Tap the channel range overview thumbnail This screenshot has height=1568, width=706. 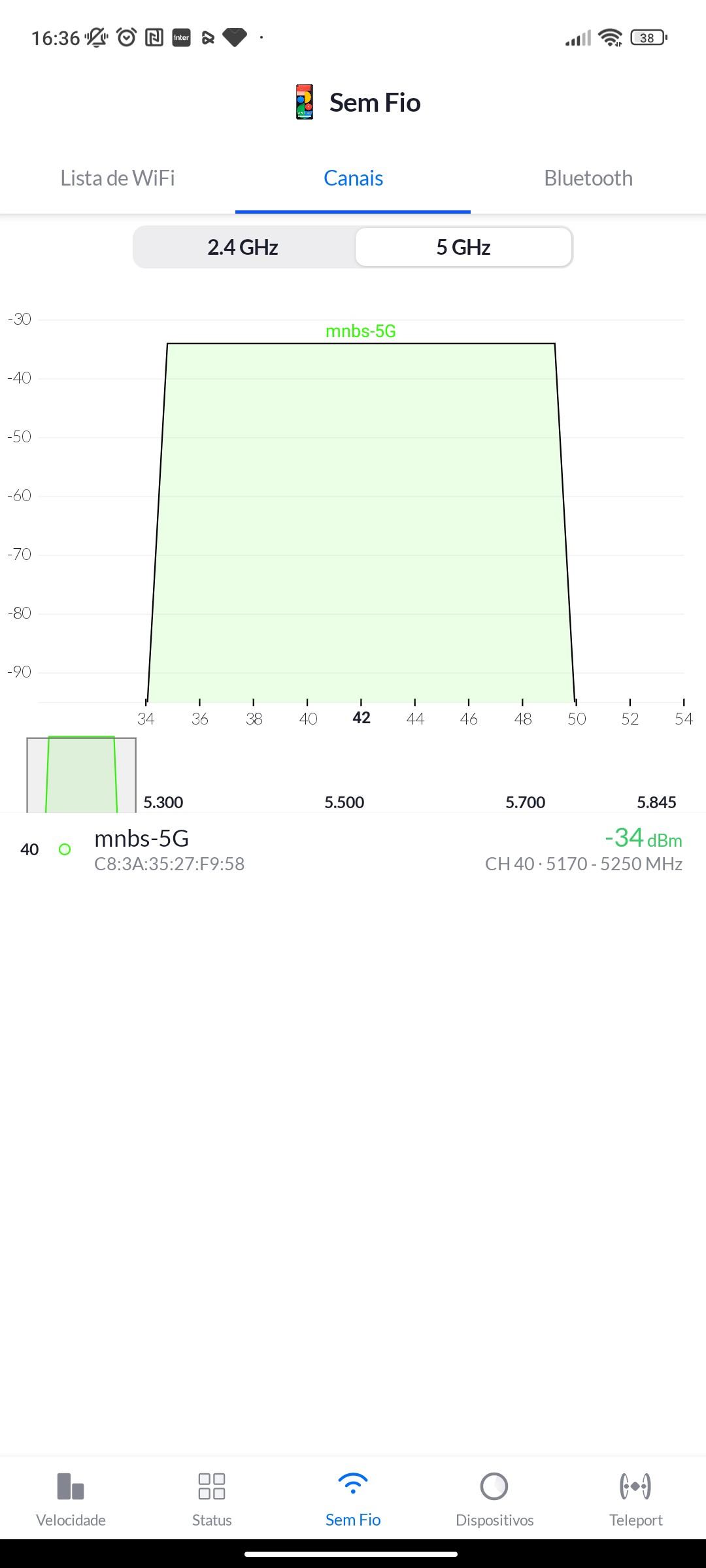tap(81, 775)
